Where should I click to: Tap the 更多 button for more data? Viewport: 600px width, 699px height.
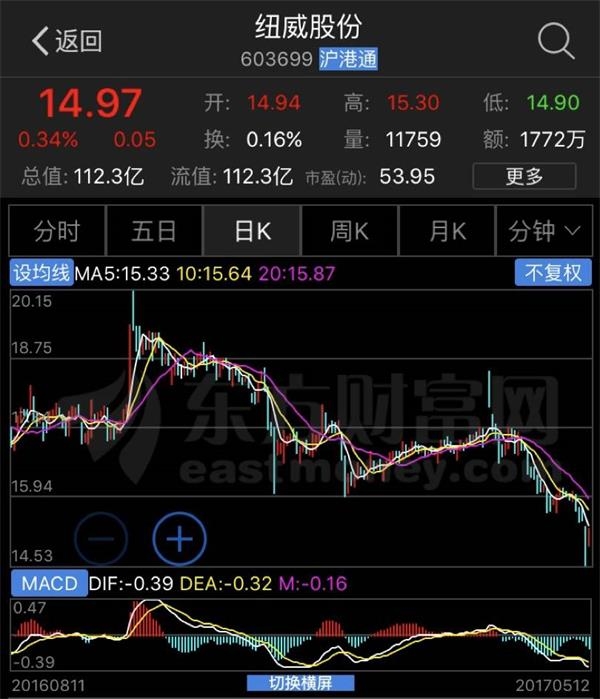pyautogui.click(x=525, y=177)
